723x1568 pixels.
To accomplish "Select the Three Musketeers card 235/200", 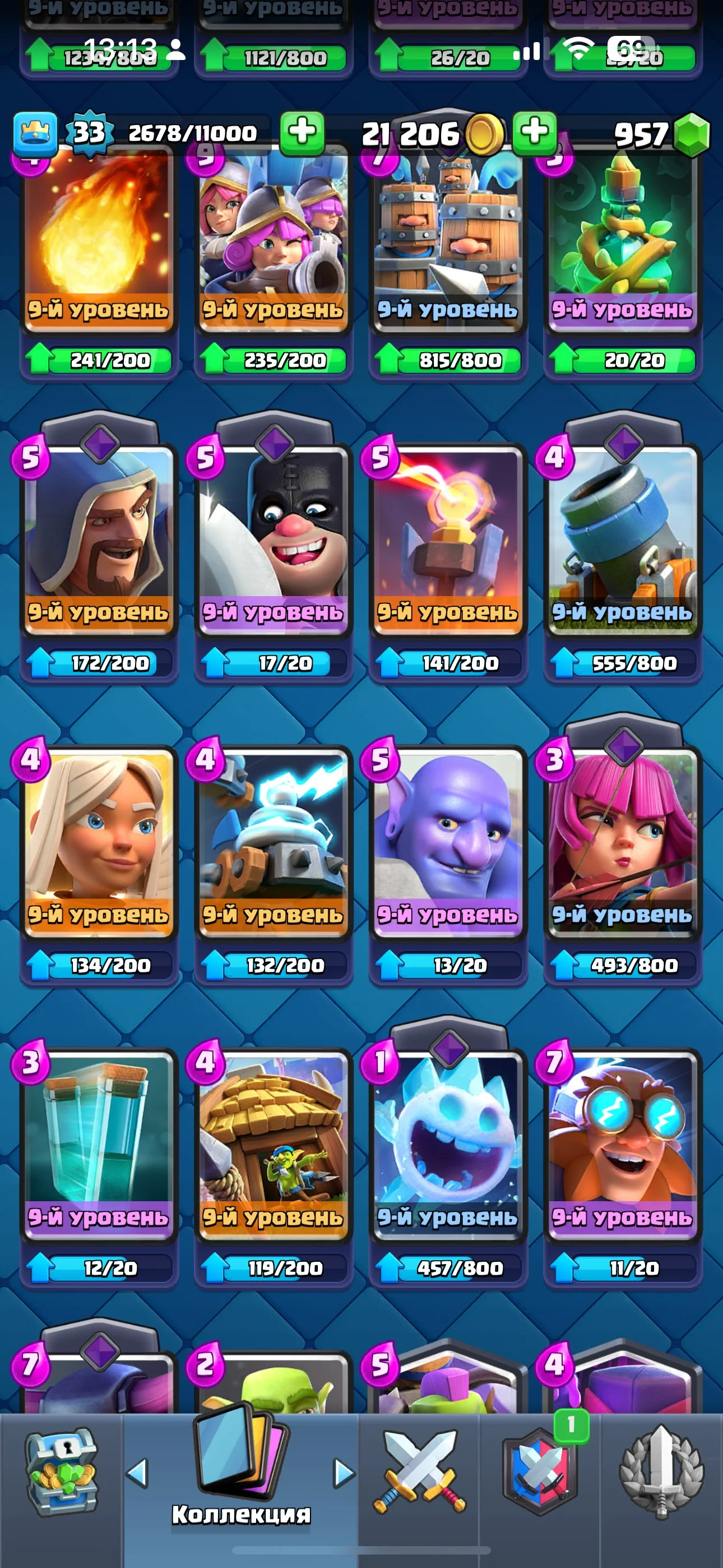I will coord(274,243).
